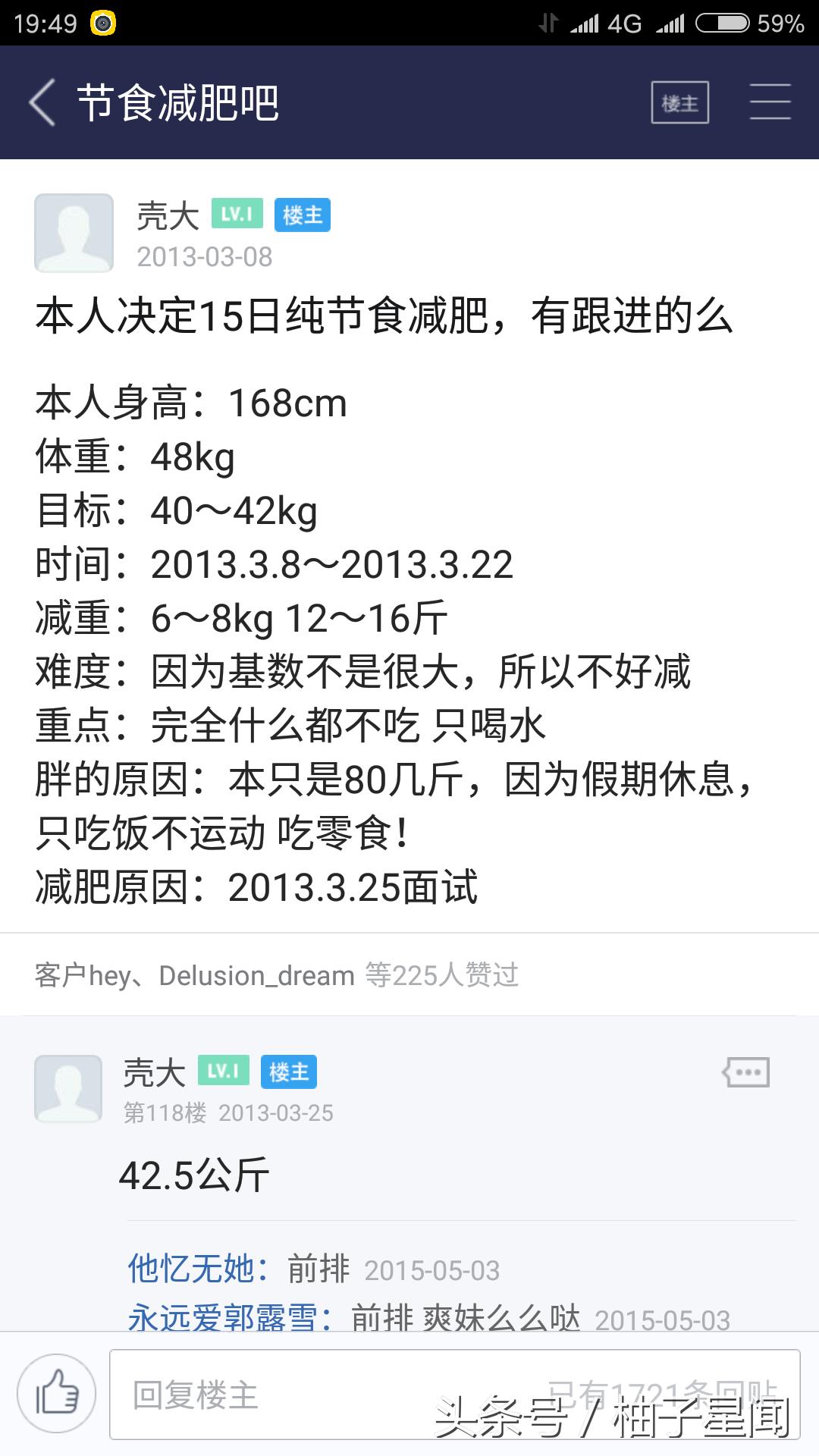Open the hamburger menu

pyautogui.click(x=770, y=102)
